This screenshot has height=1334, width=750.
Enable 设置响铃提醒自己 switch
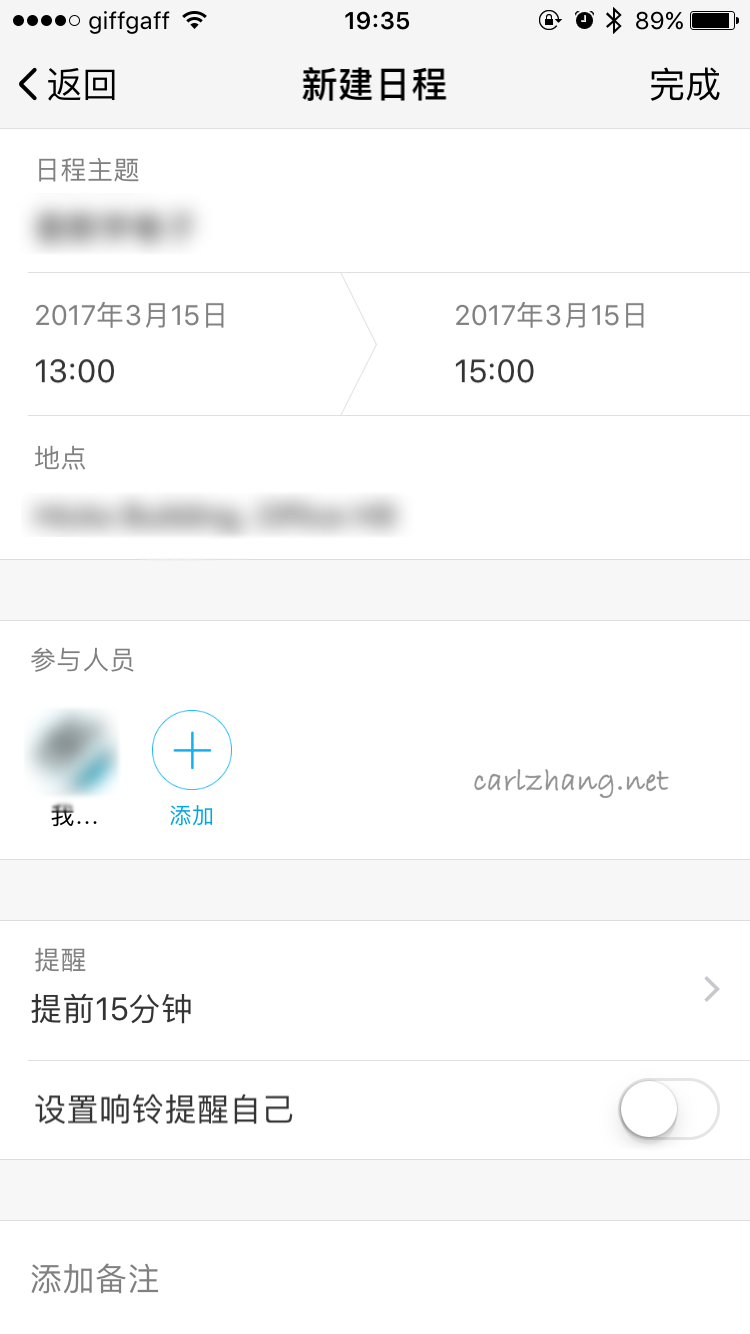[669, 1109]
